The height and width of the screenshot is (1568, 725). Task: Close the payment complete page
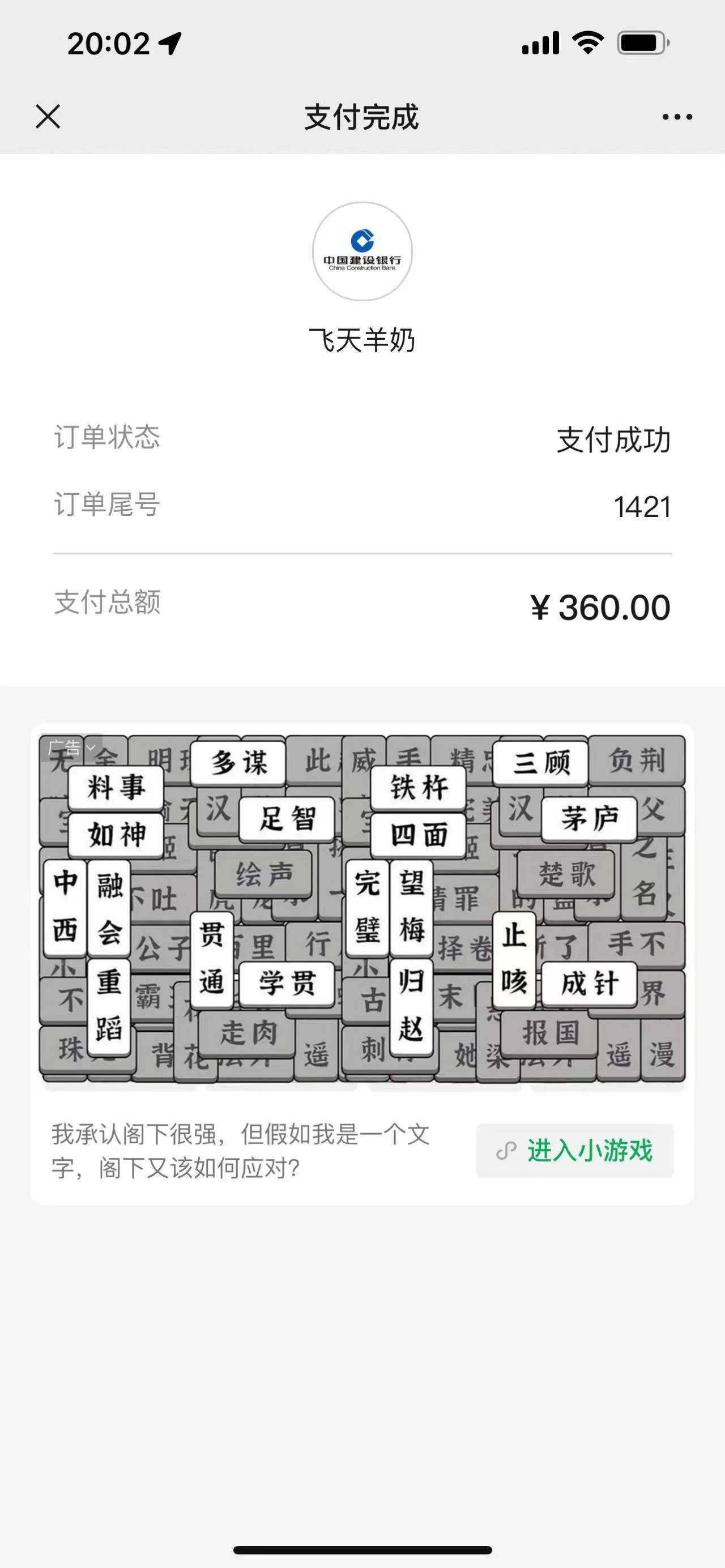coord(48,116)
